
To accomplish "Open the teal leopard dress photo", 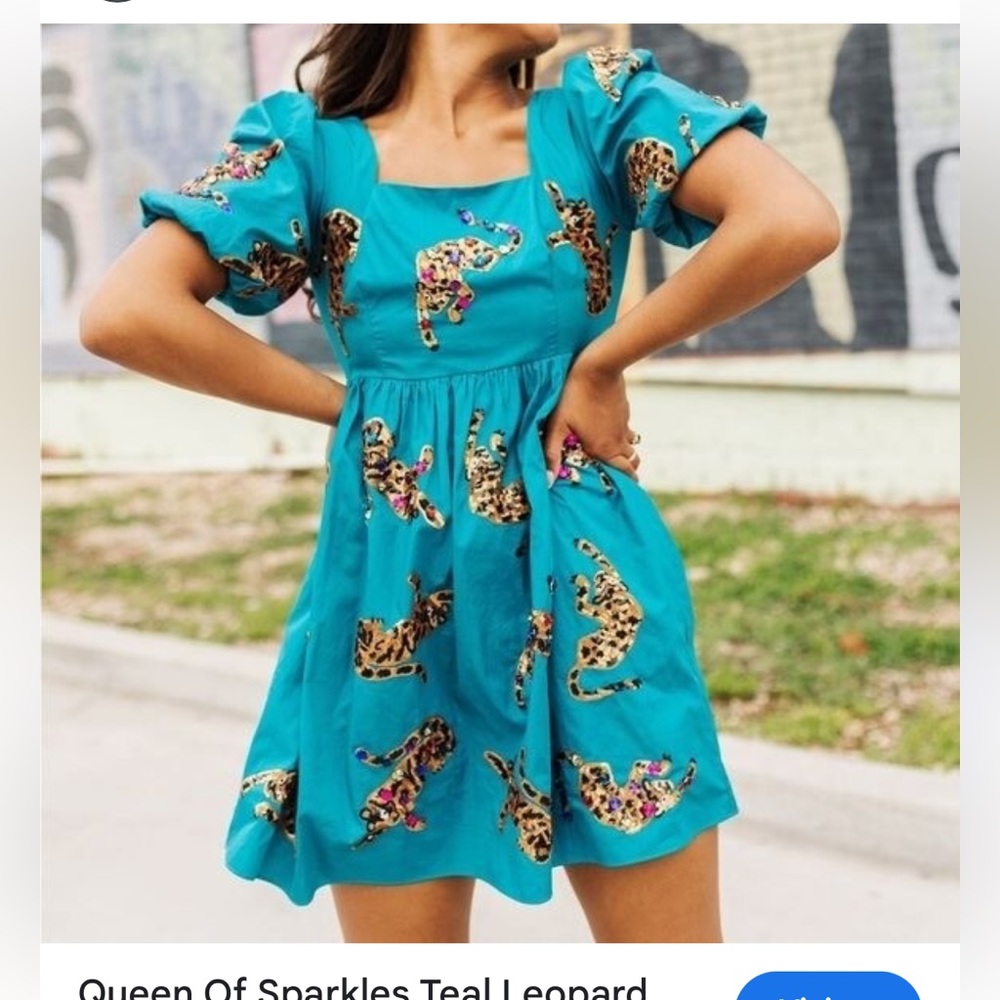I will 500,480.
